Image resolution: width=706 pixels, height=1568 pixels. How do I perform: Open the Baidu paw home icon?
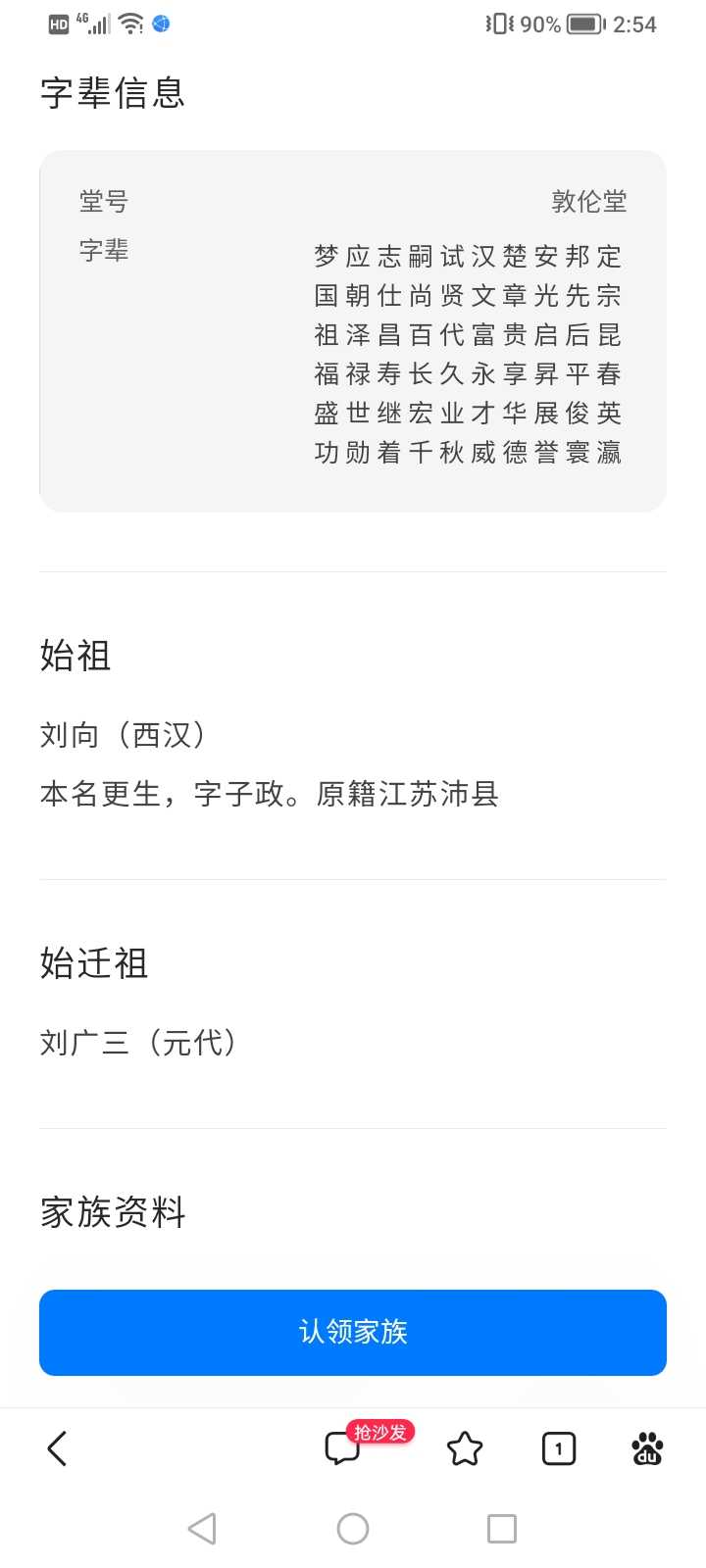point(647,1448)
